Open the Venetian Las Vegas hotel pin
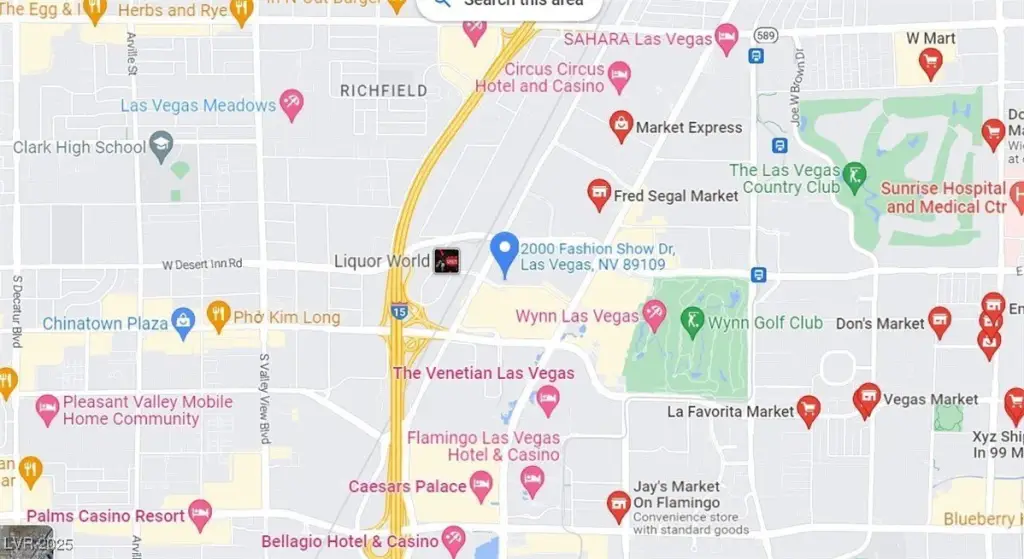This screenshot has height=559, width=1024. pyautogui.click(x=548, y=400)
